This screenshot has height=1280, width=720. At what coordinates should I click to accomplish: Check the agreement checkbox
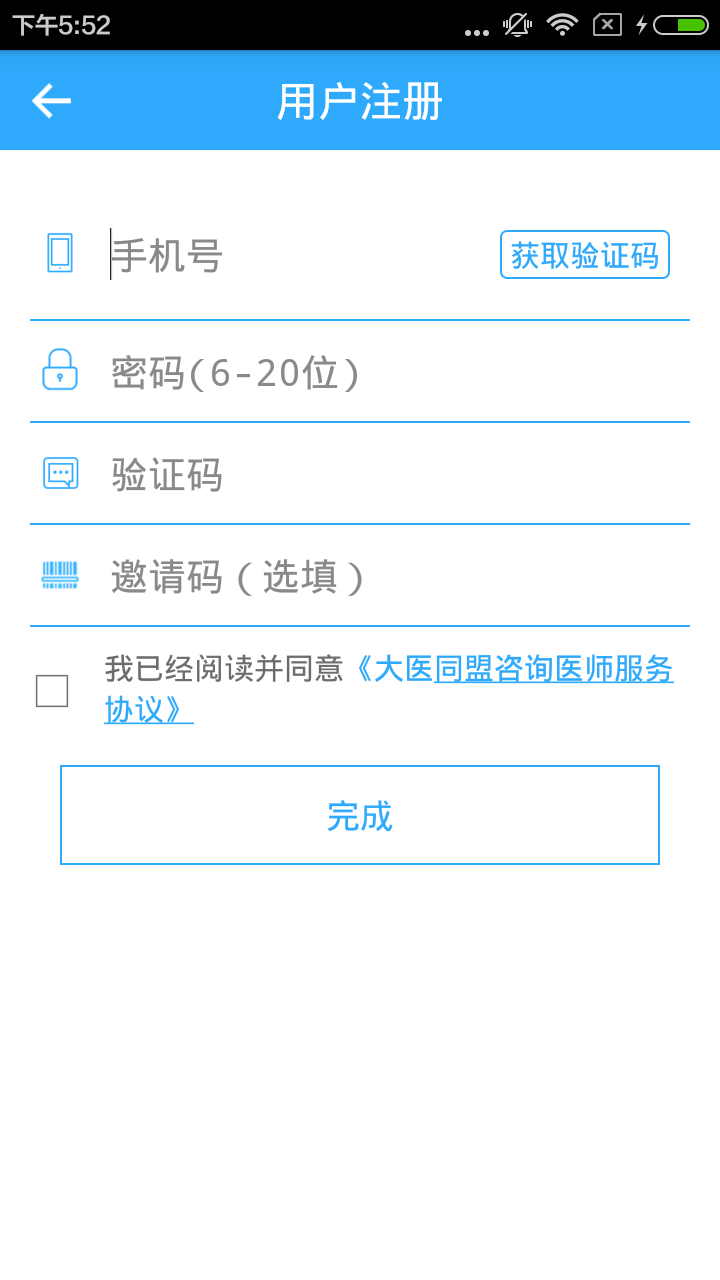[47, 690]
